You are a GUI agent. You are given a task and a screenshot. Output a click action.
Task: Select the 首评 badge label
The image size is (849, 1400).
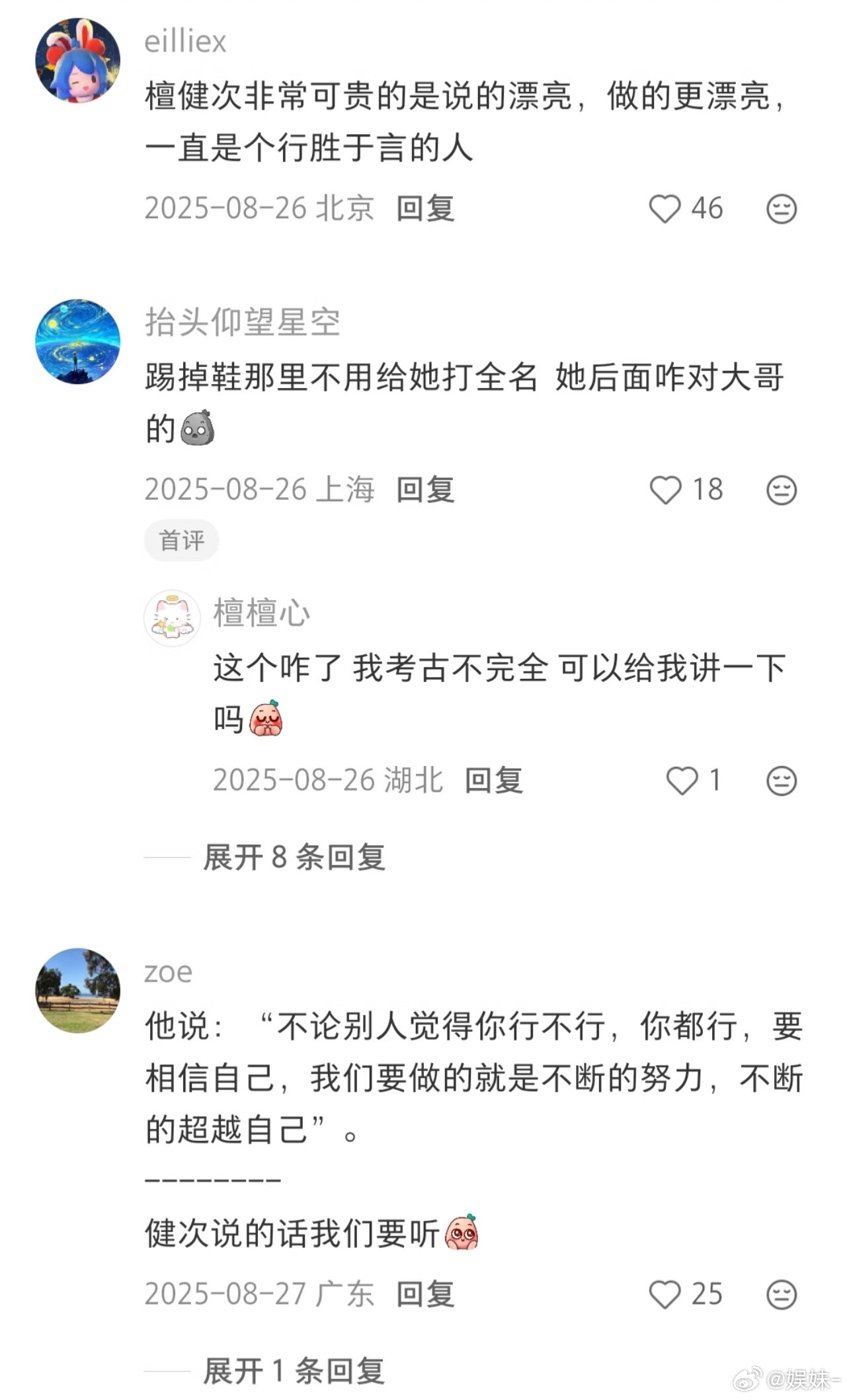click(181, 540)
